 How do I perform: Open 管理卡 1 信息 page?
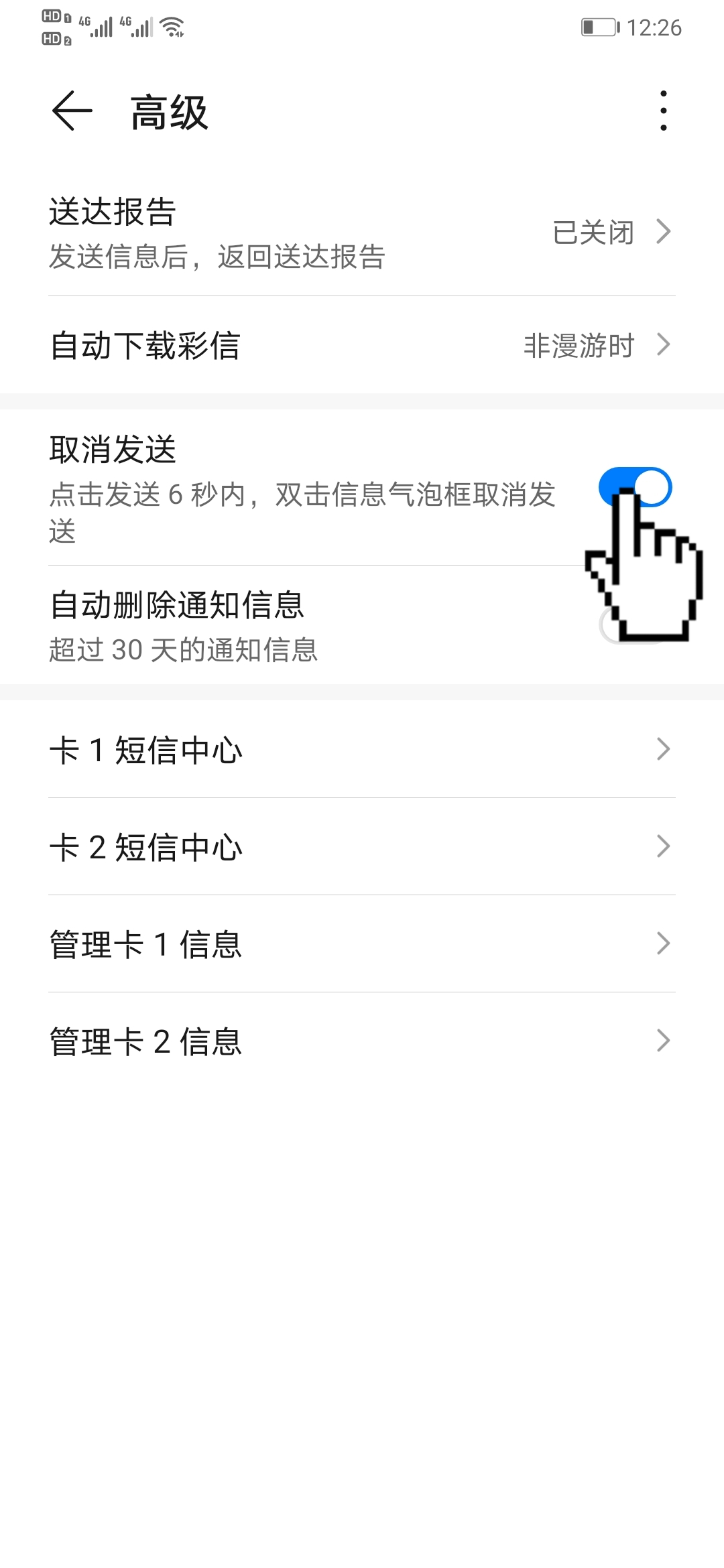click(x=362, y=943)
